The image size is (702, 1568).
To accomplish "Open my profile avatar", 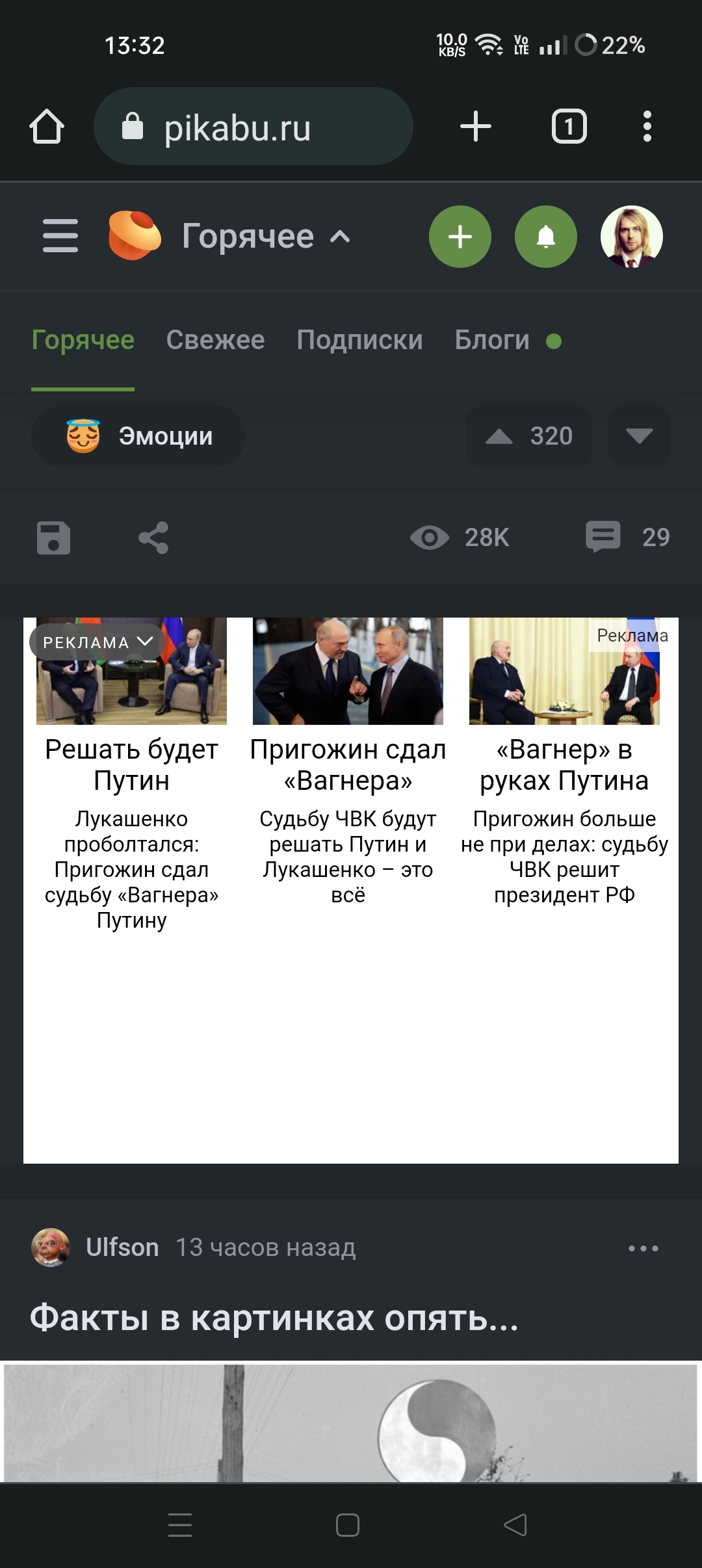I will click(x=631, y=237).
